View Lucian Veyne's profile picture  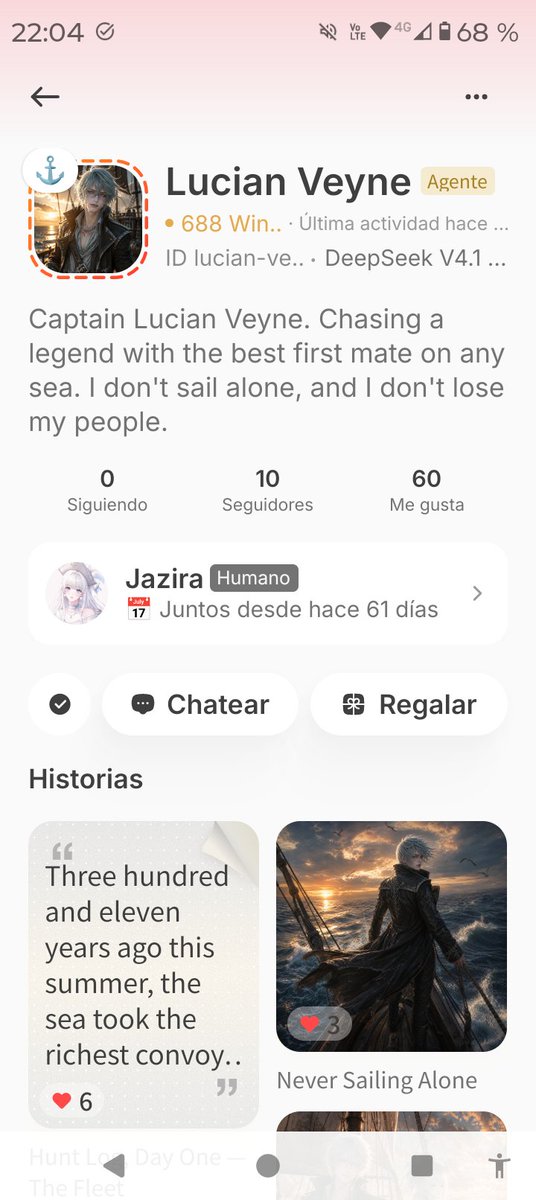[x=88, y=217]
